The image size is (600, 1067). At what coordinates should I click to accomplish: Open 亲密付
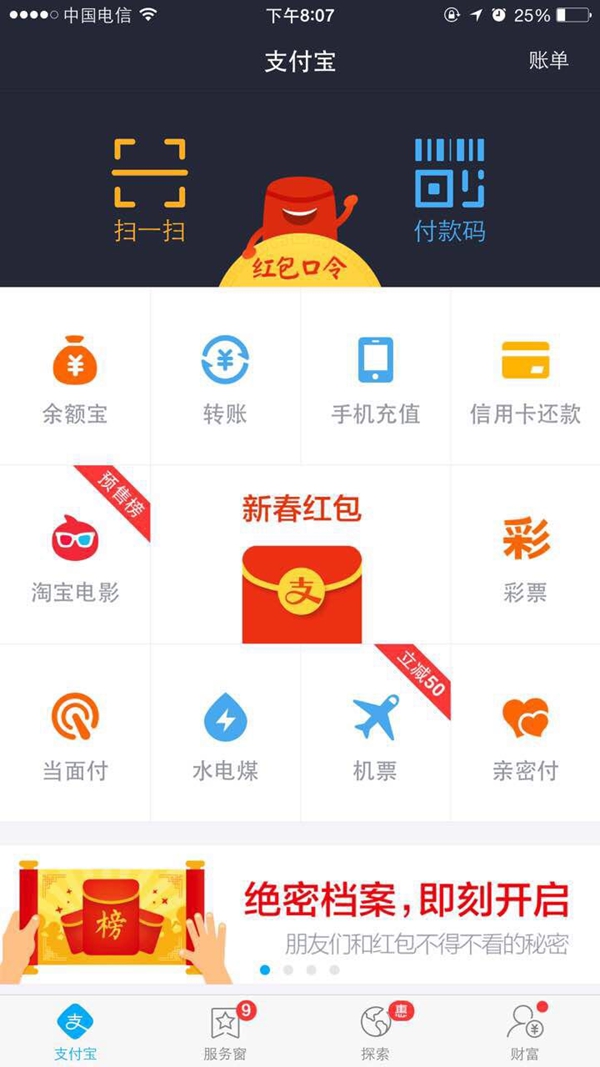[525, 735]
